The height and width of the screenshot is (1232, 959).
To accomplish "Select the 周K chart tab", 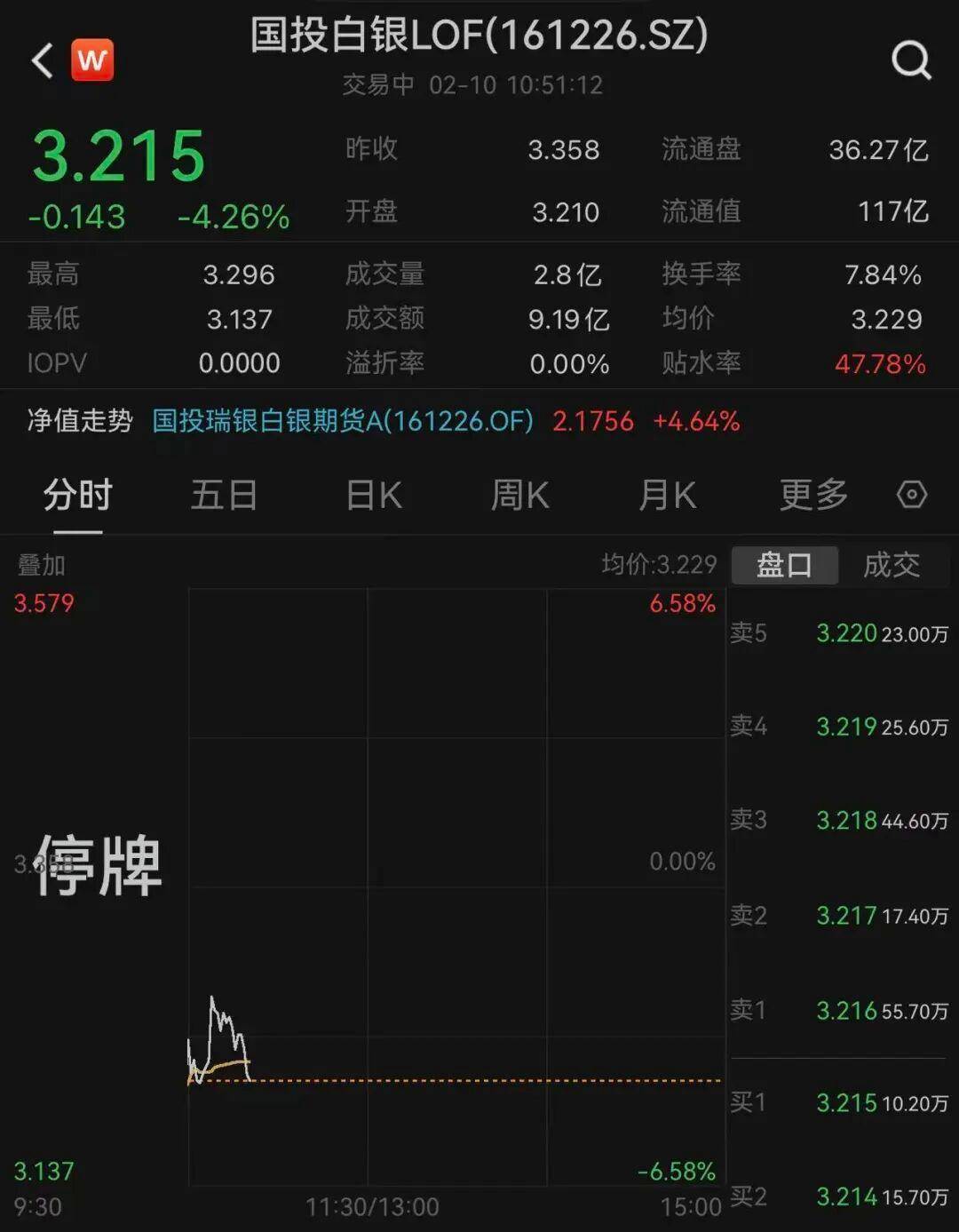I will (520, 495).
